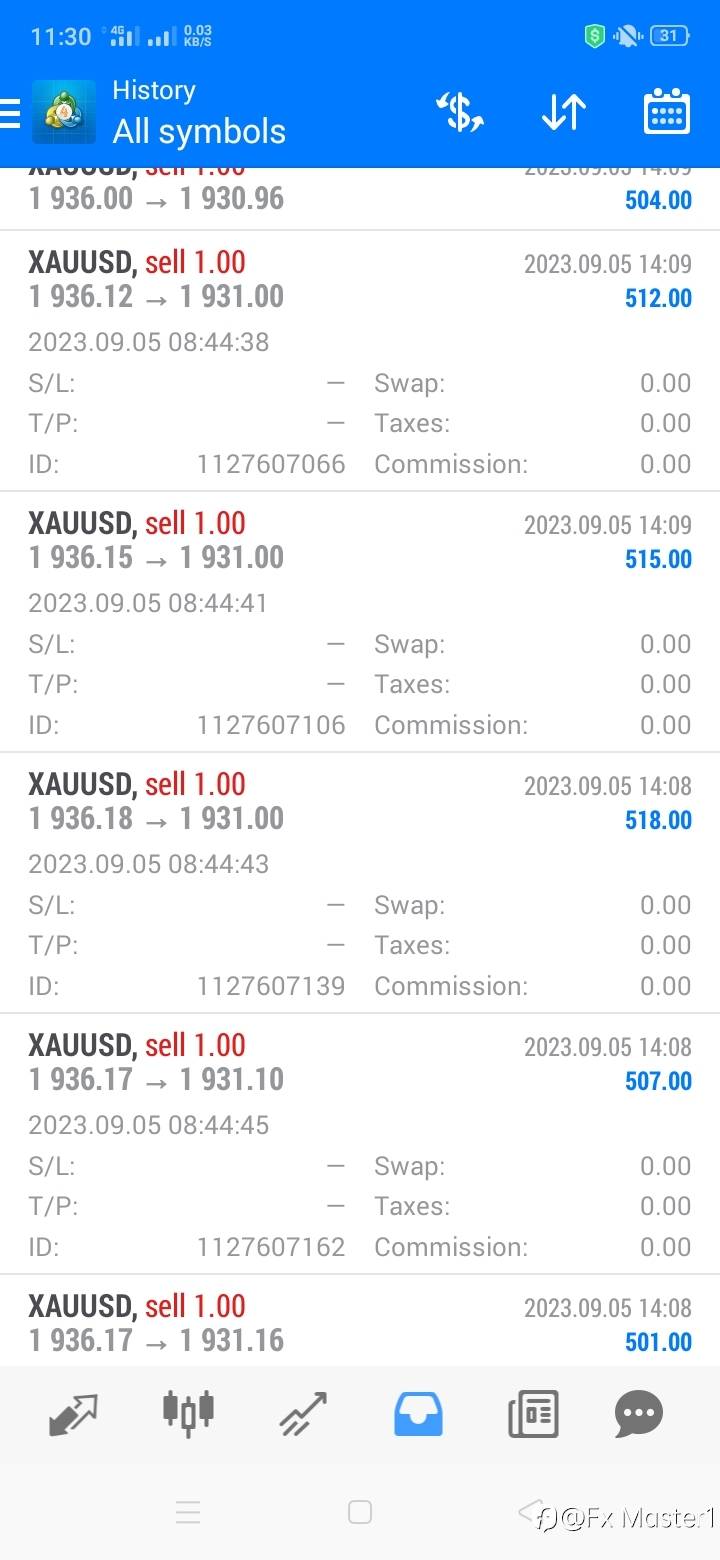Viewport: 720px width, 1560px height.
Task: Go to the system home screen
Action: pos(360,1513)
